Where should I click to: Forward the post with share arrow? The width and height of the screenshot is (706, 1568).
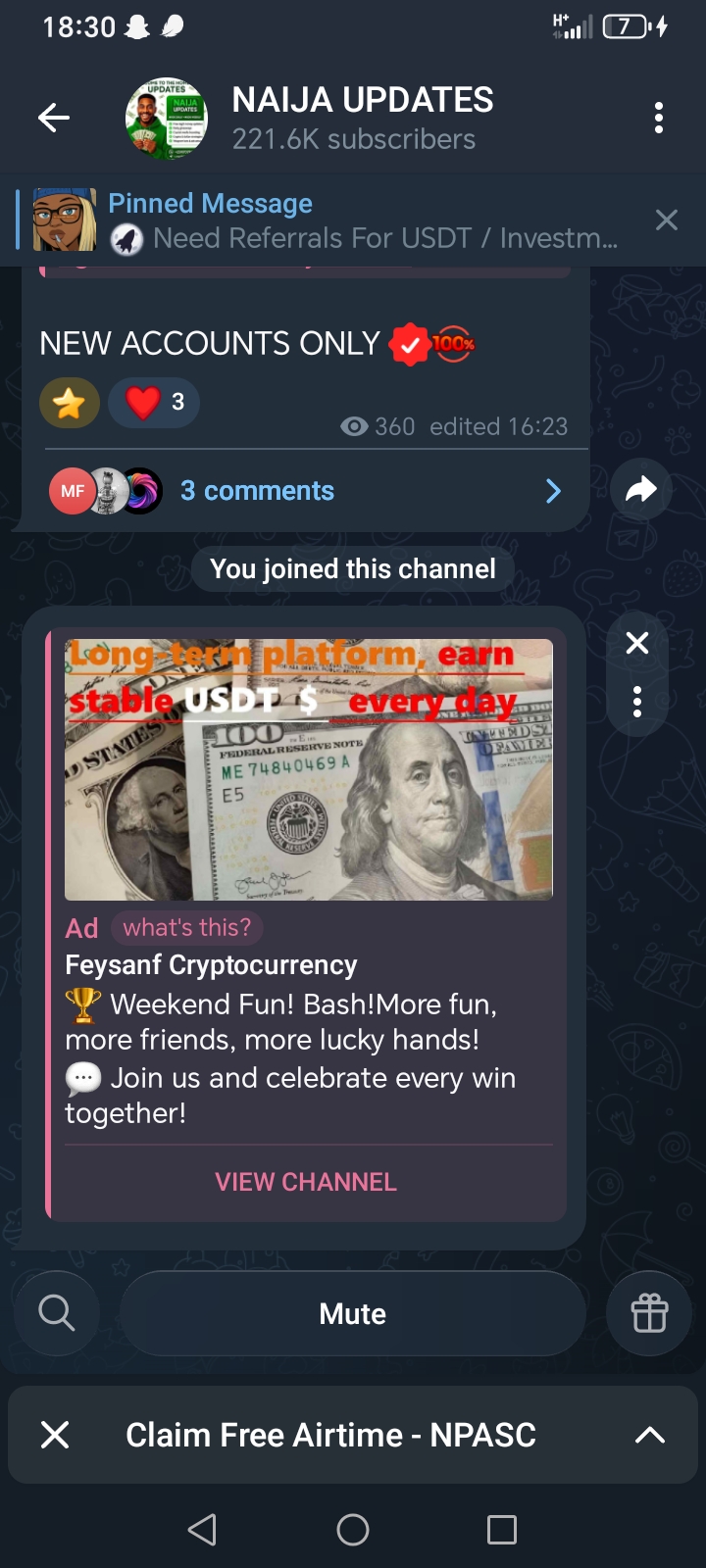point(640,489)
